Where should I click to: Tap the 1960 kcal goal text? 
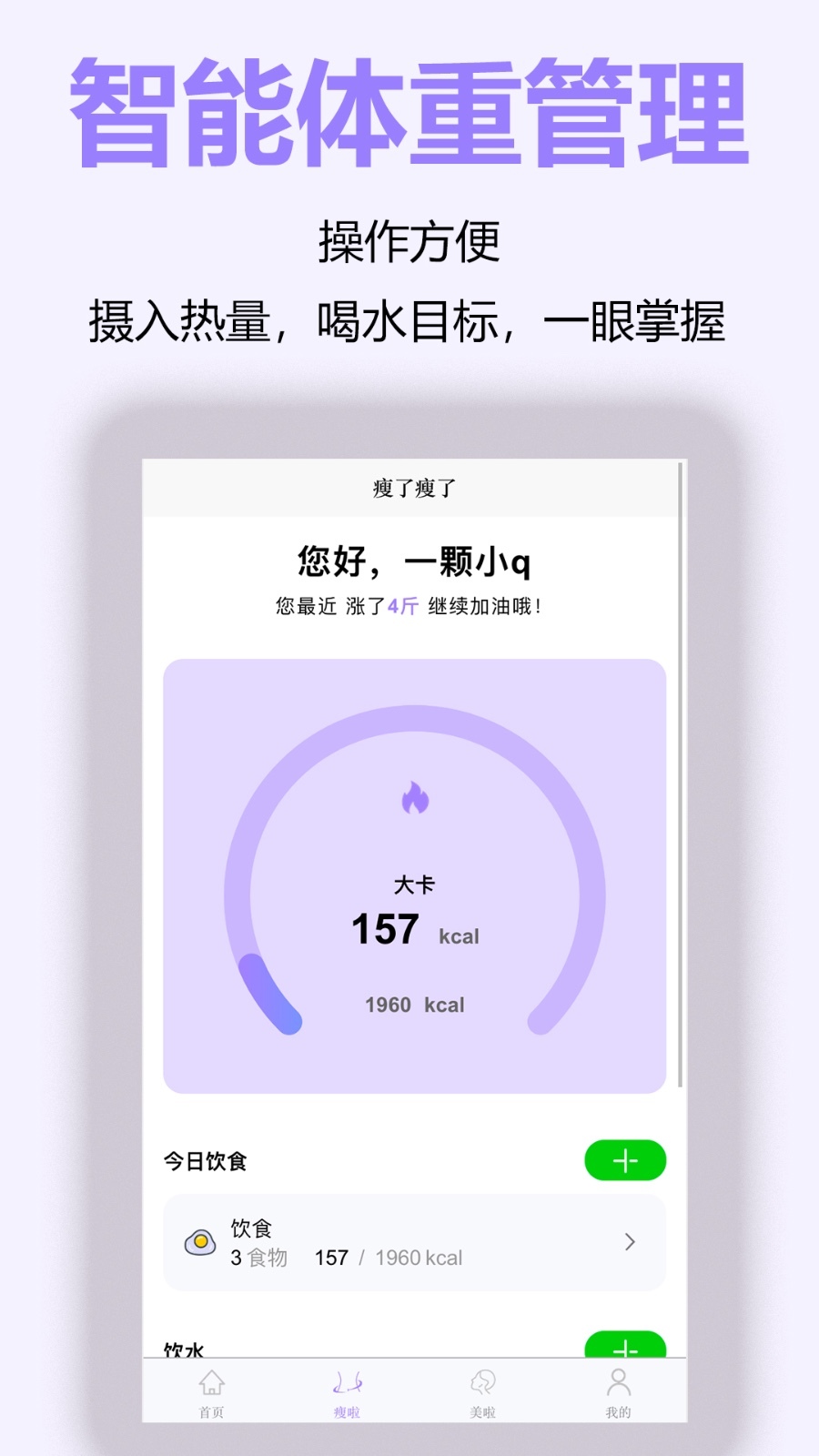pyautogui.click(x=412, y=1005)
